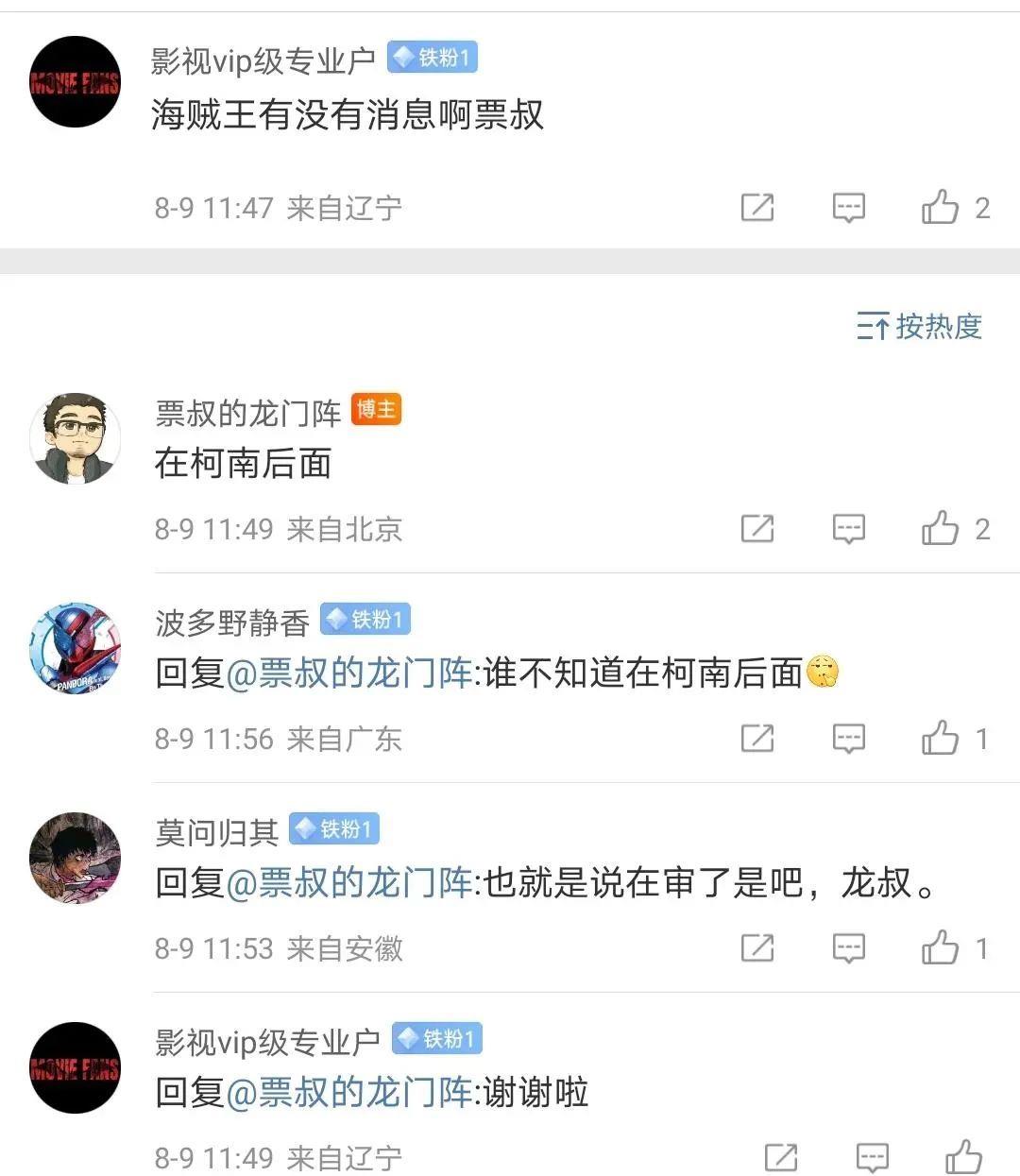The image size is (1020, 1176).
Task: Click the 博主 badge next to 票叔的龙门阵
Action: 376,410
